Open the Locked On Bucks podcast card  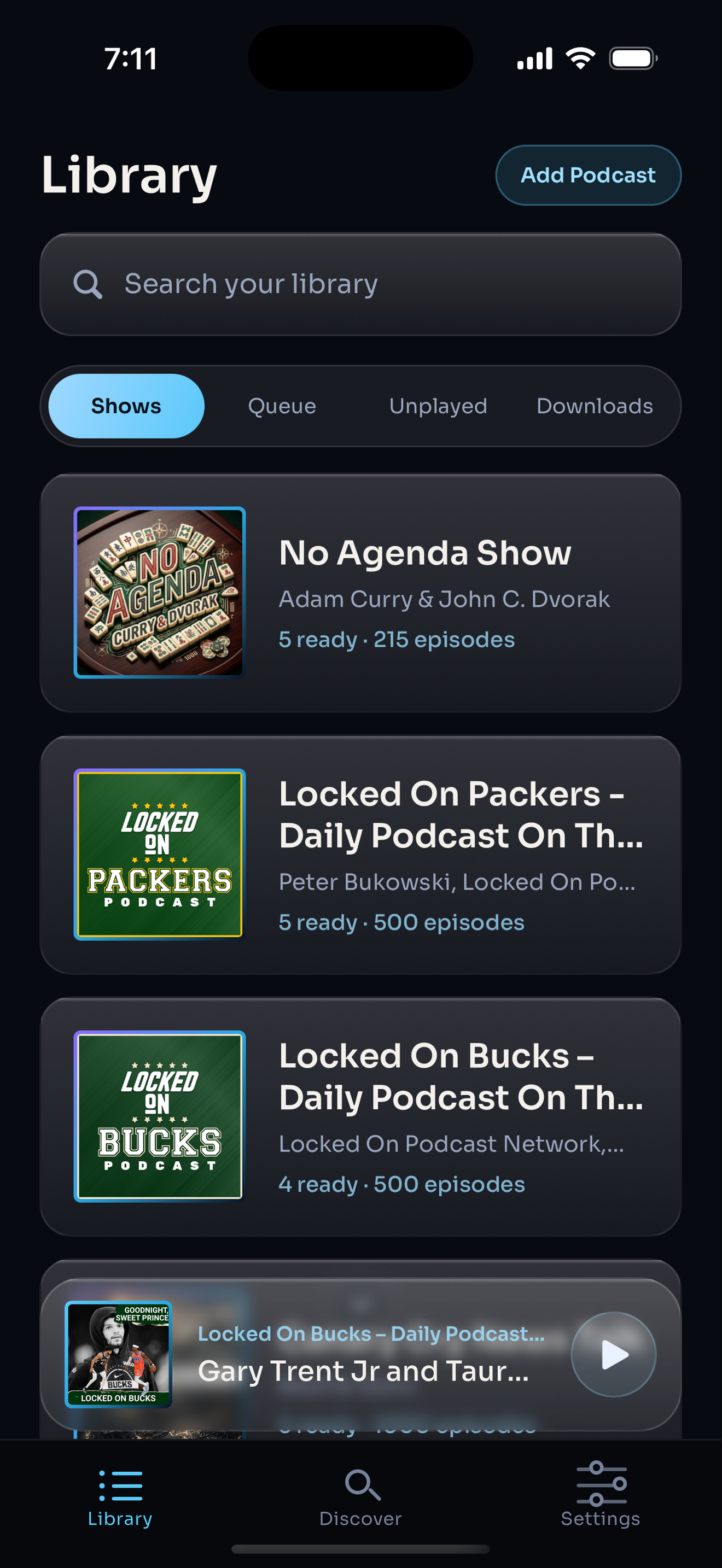360,1116
